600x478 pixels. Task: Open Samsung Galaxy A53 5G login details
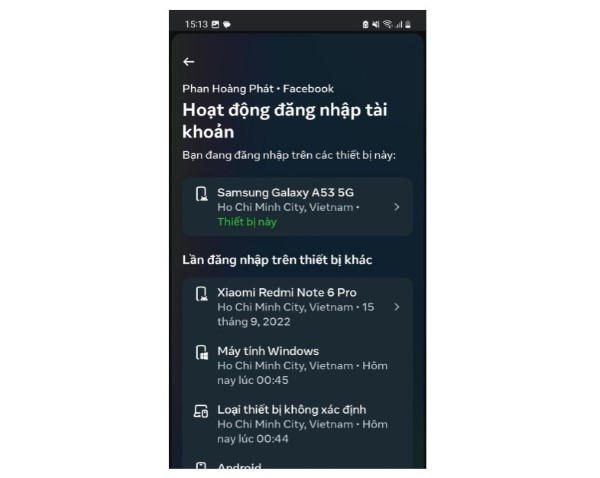click(297, 207)
